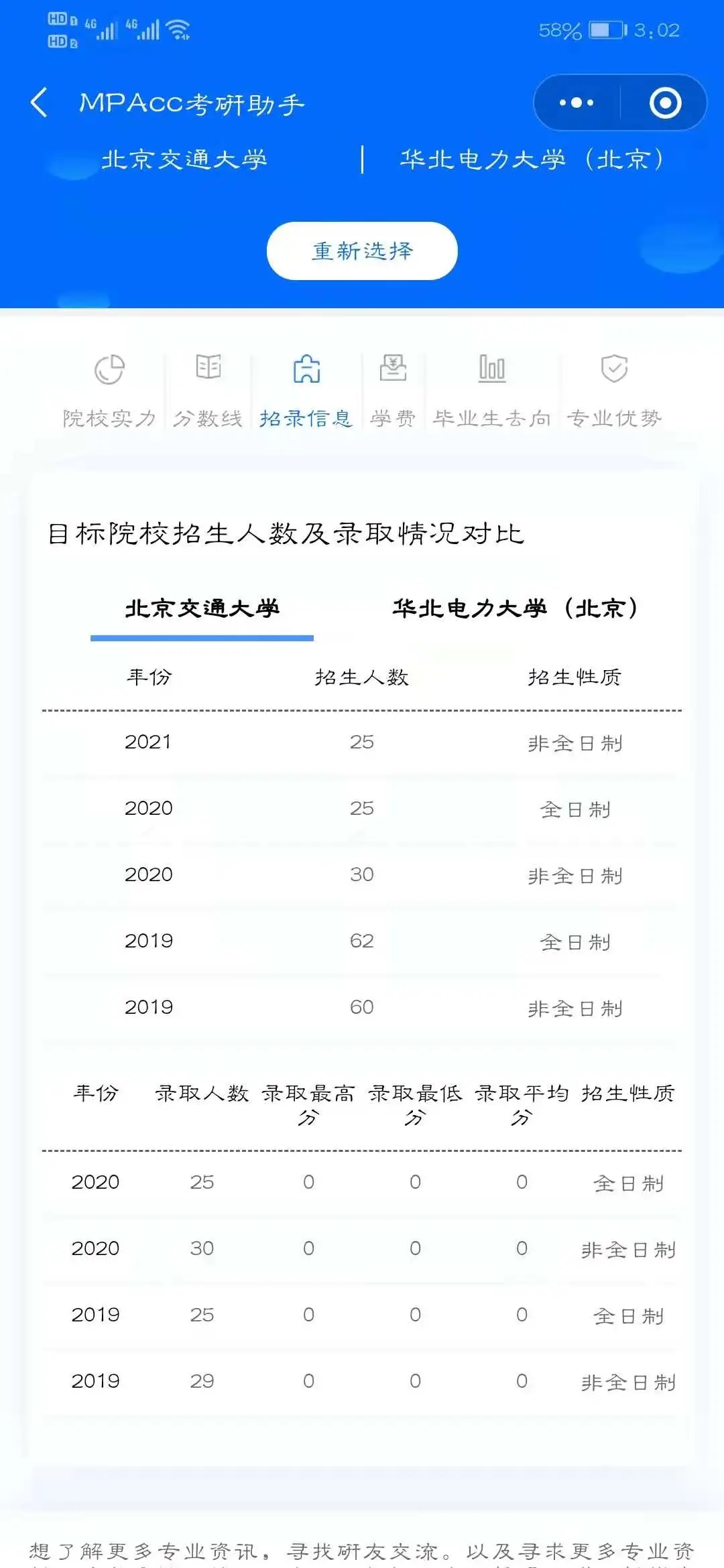This screenshot has width=724, height=1568.
Task: Select 北京交通大学 enrollment tab
Action: pos(202,608)
